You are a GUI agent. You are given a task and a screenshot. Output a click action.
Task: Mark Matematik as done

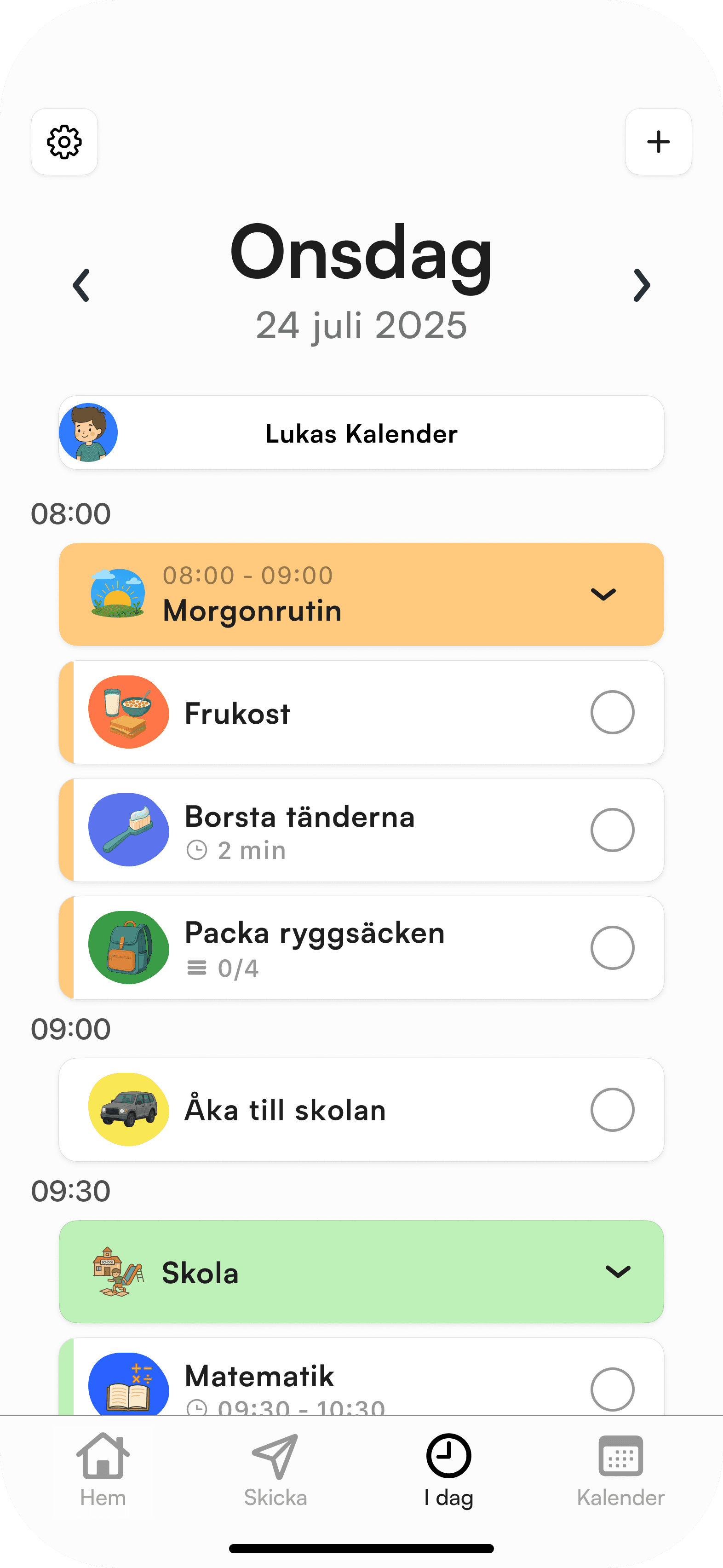pos(612,1389)
